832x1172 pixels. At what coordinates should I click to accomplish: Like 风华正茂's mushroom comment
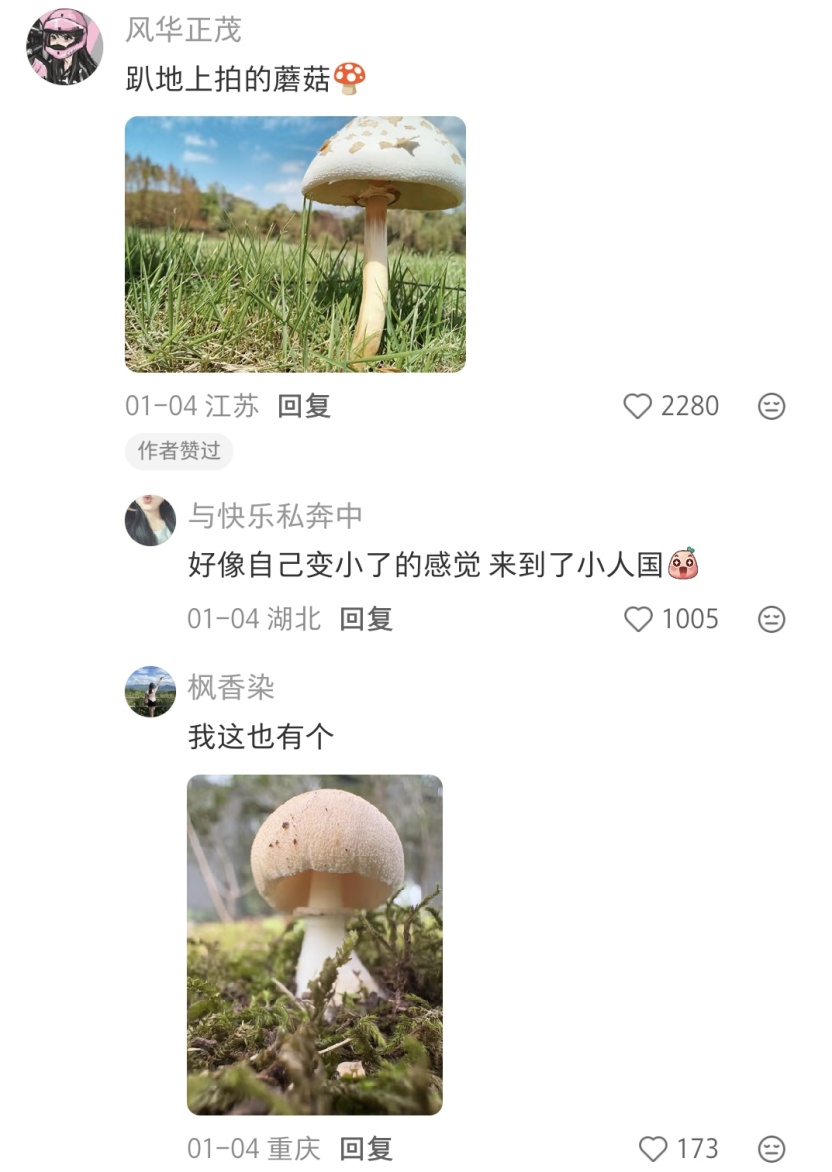pyautogui.click(x=638, y=406)
